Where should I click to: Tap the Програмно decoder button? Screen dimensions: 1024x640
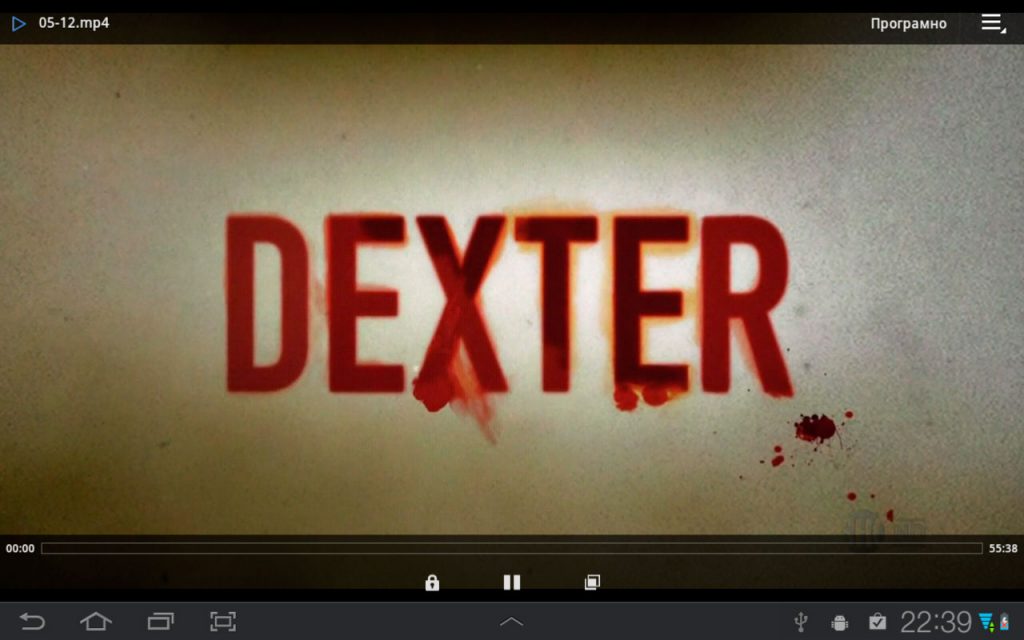pyautogui.click(x=908, y=23)
